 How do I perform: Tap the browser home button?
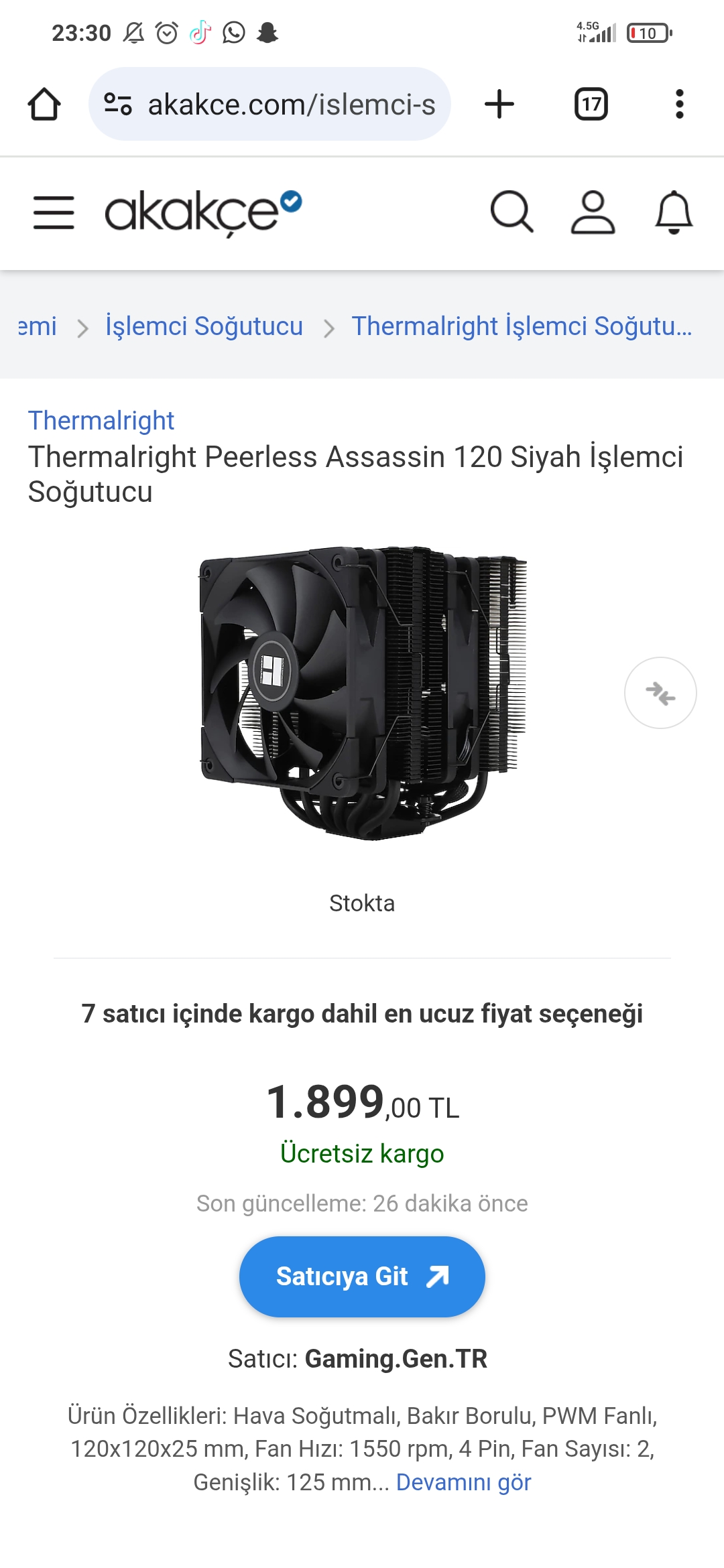[x=44, y=105]
